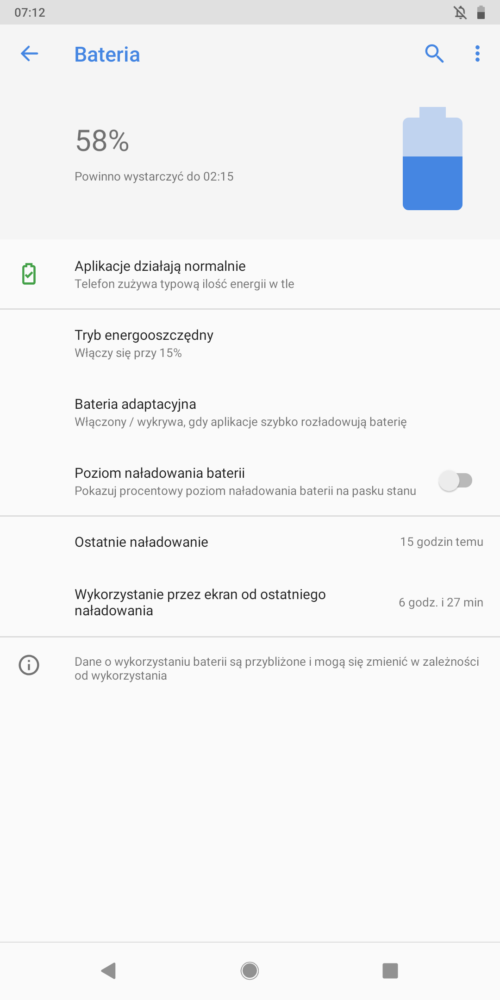Go back using the top-left arrow

coord(29,54)
